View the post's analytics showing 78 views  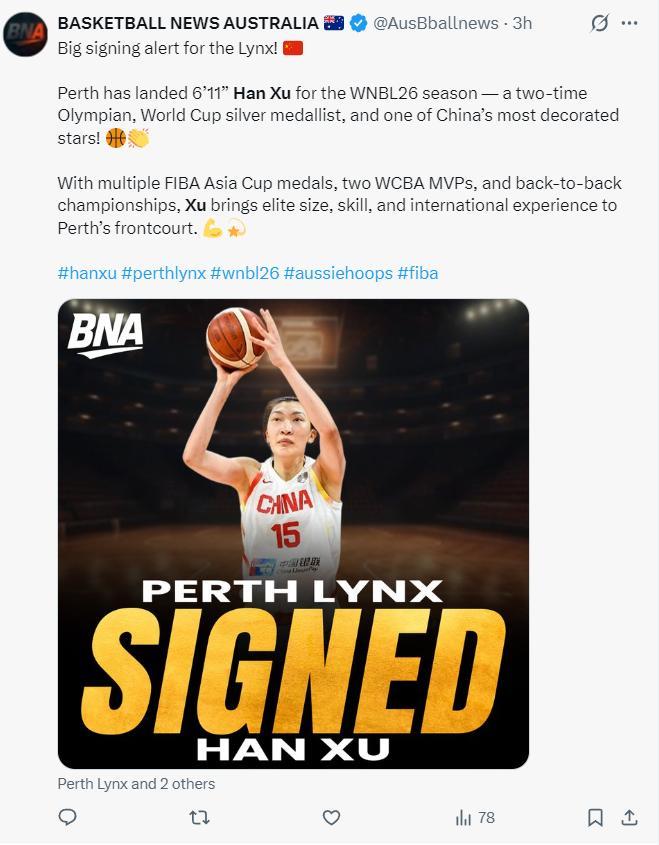coord(475,818)
